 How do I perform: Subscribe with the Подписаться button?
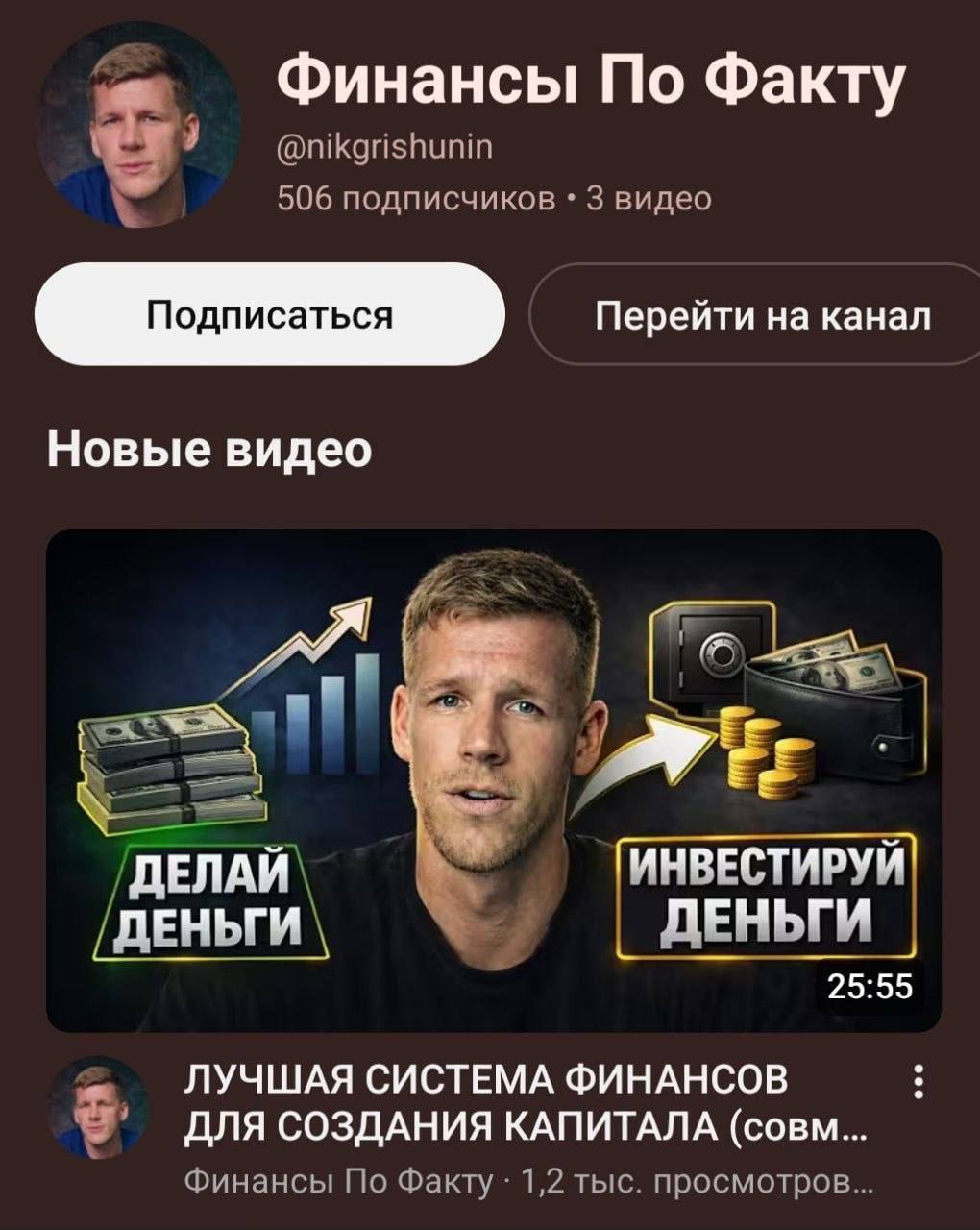tap(270, 314)
